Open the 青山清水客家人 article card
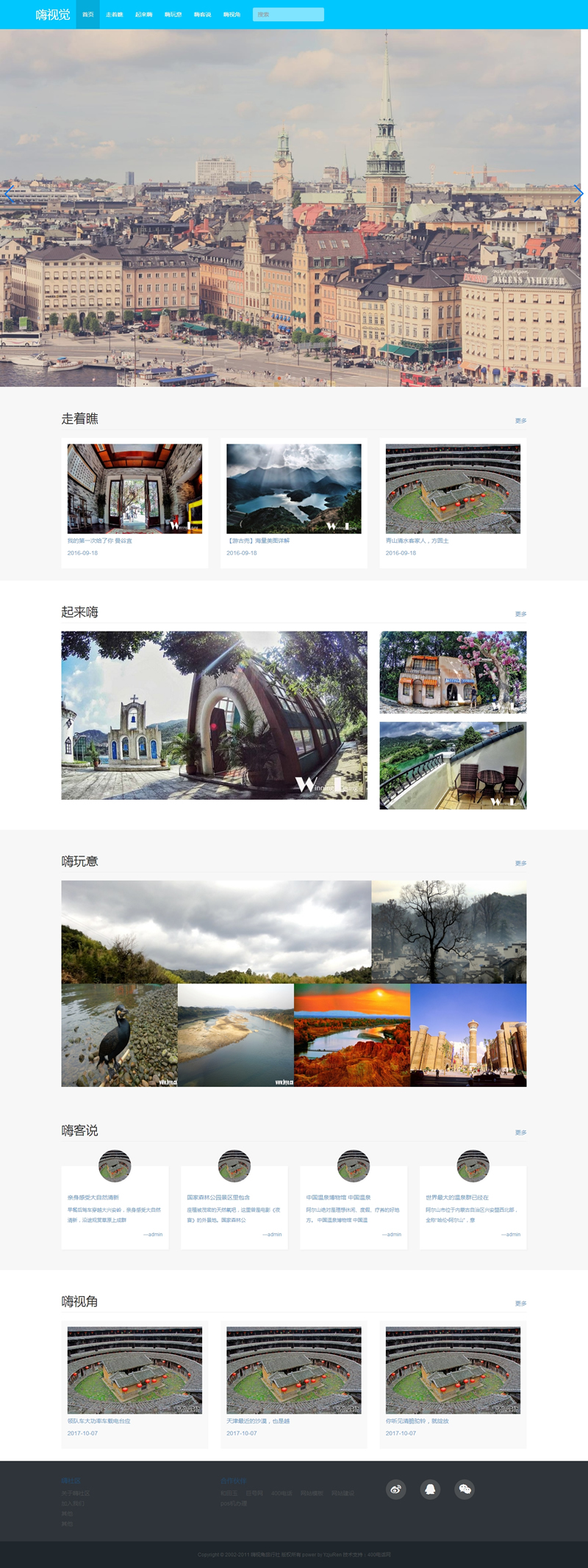 point(453,499)
